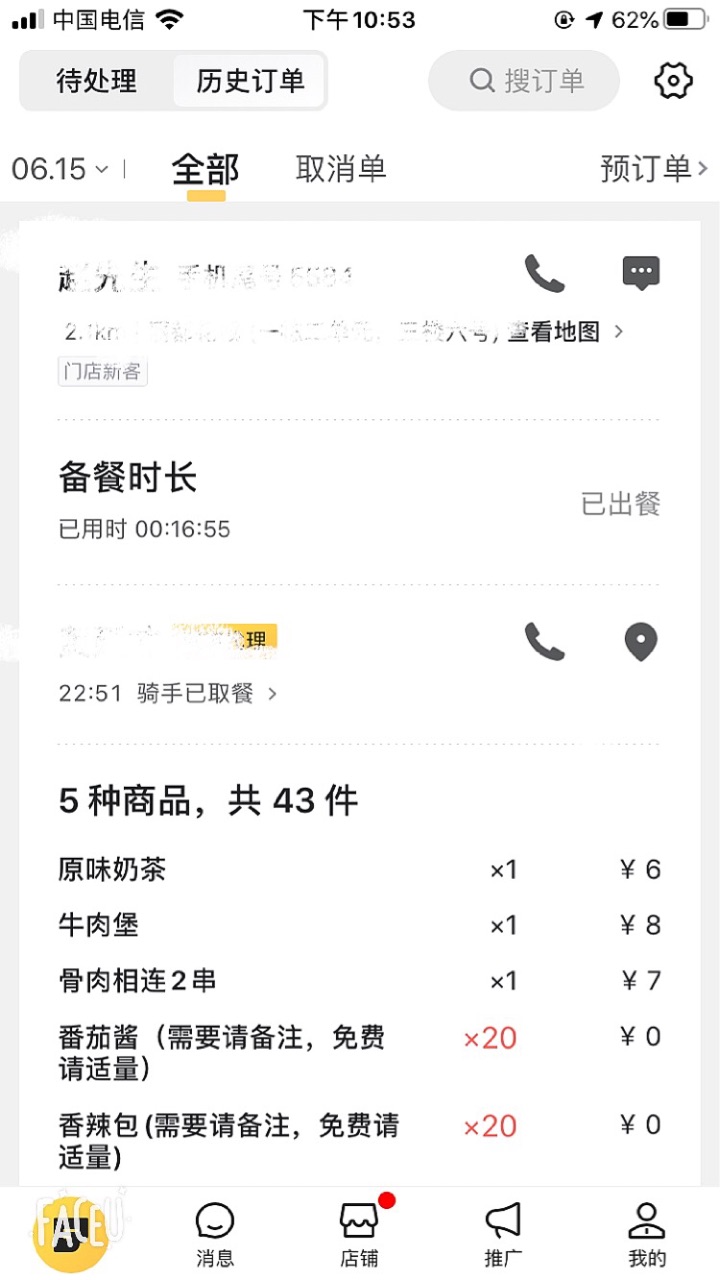Open the 搜订单 search box
This screenshot has height=1280, width=720.
[524, 81]
